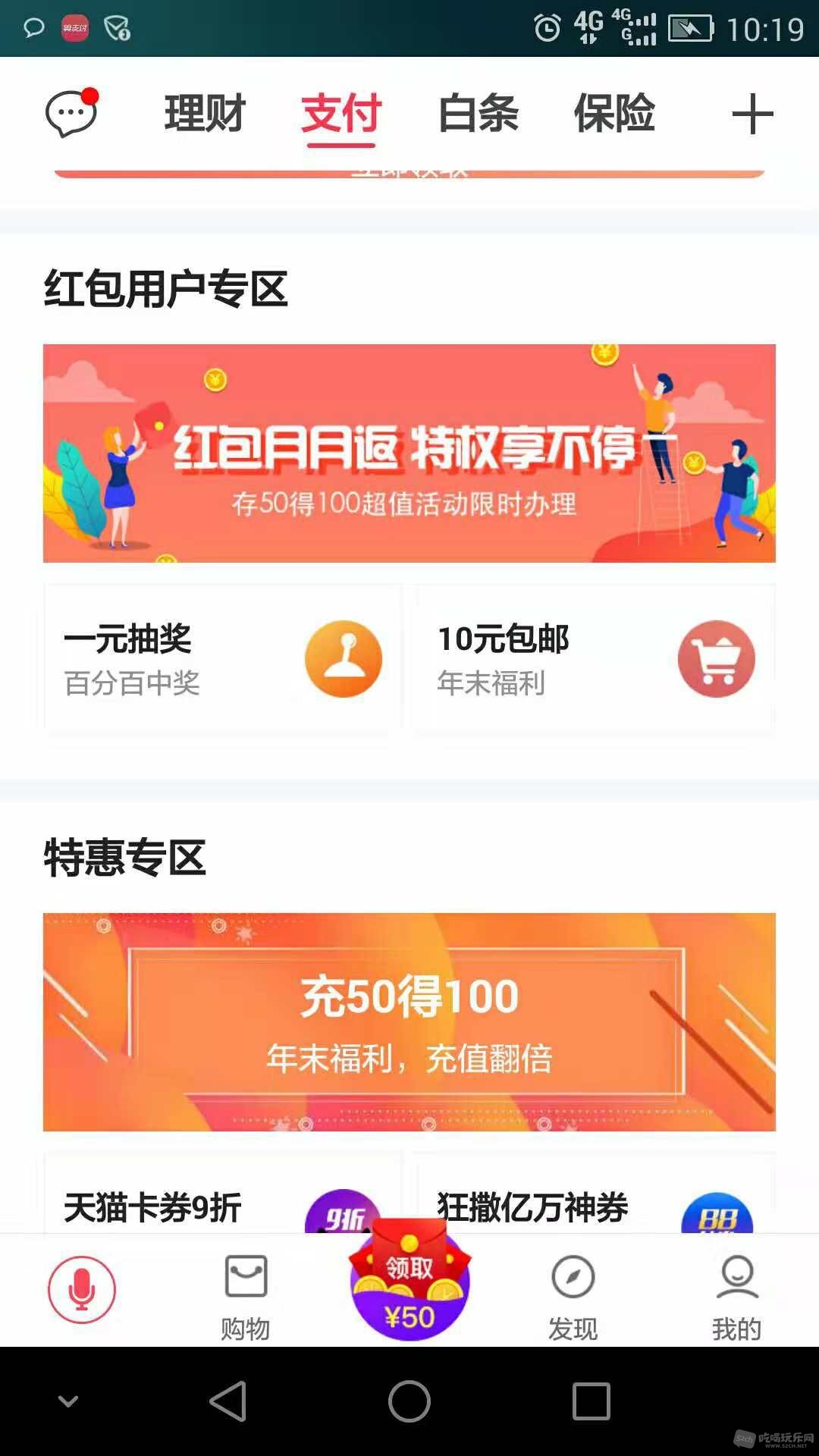
Task: Tap the system home button
Action: (409, 1401)
